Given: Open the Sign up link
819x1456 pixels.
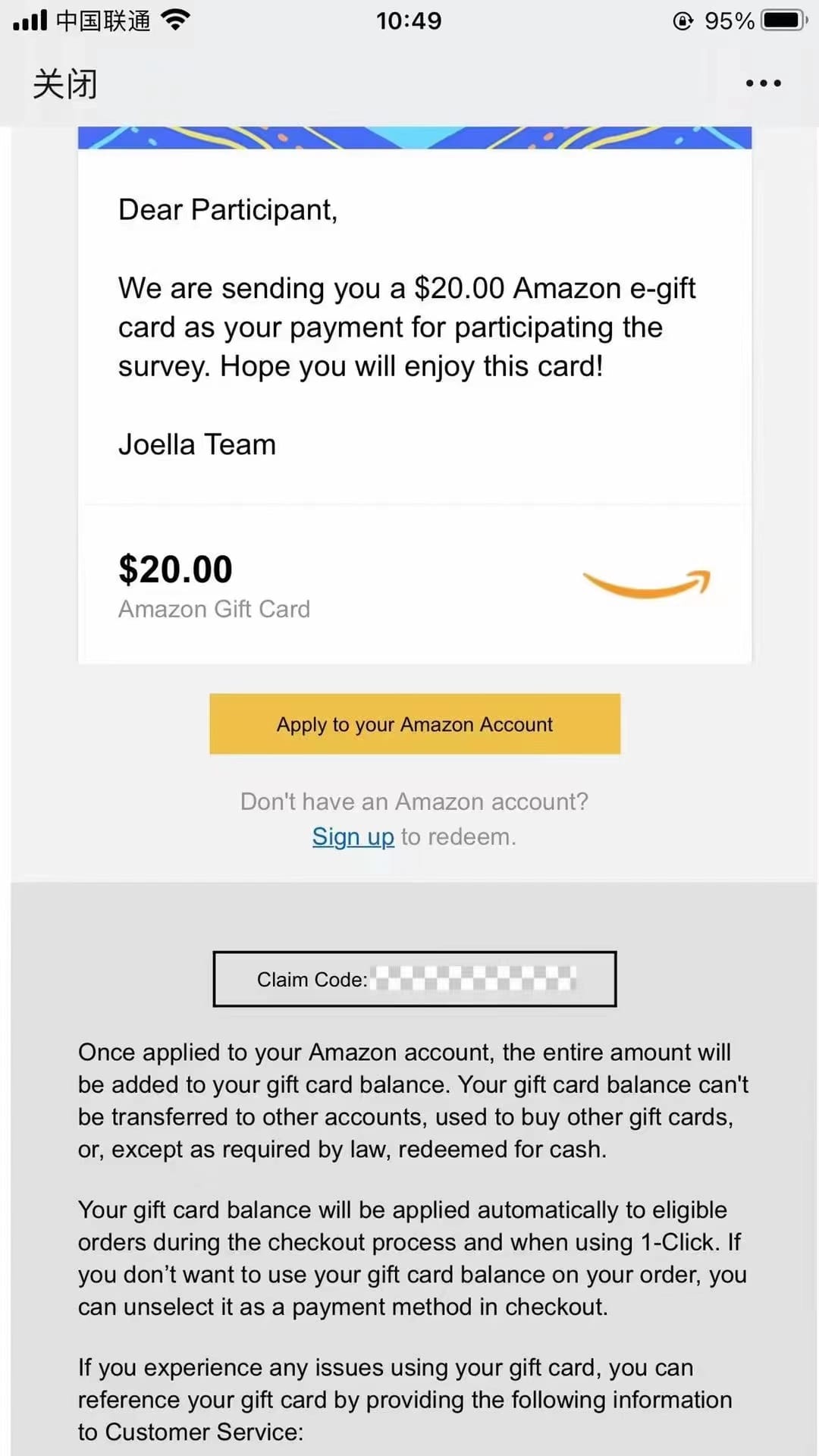Looking at the screenshot, I should [x=353, y=836].
